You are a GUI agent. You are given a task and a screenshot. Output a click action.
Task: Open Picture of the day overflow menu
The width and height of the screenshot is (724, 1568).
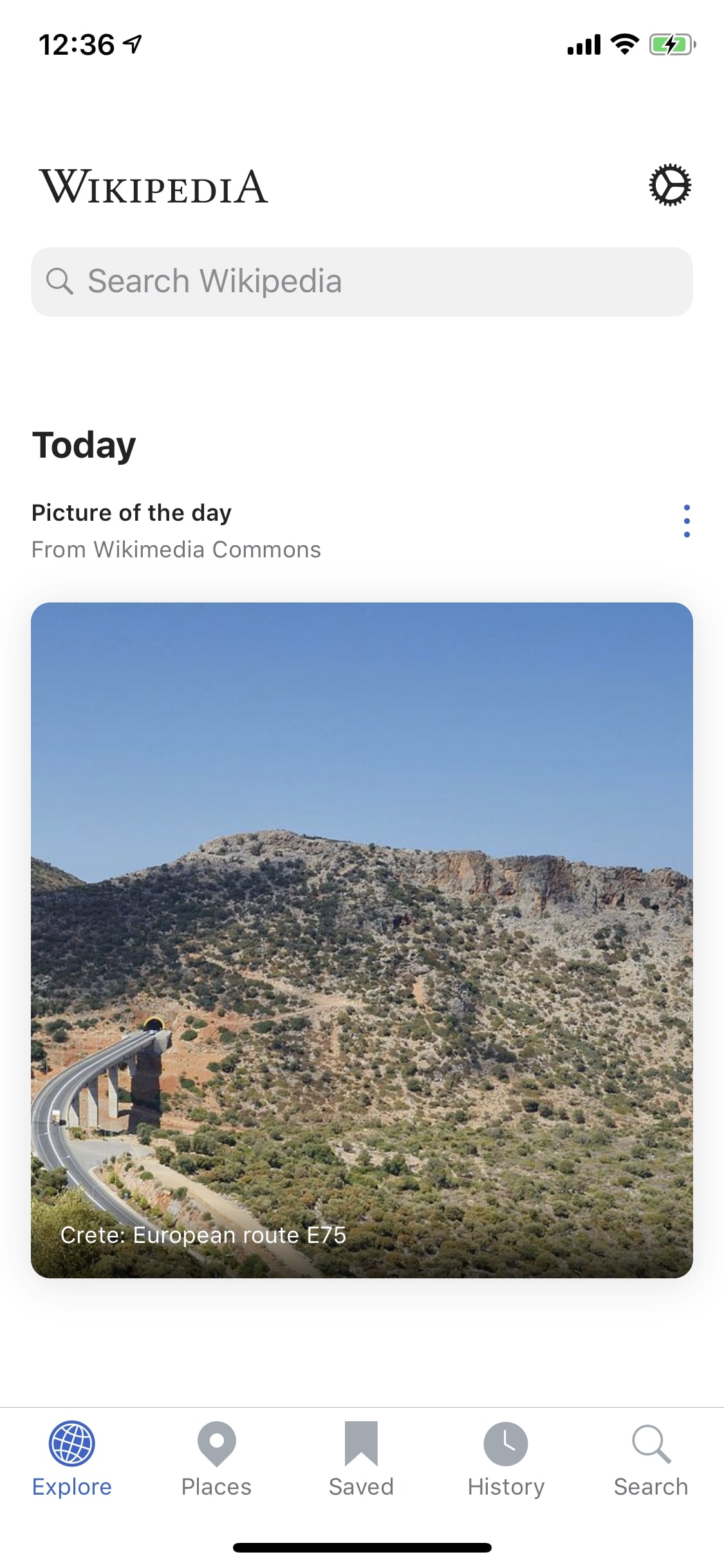tap(687, 521)
